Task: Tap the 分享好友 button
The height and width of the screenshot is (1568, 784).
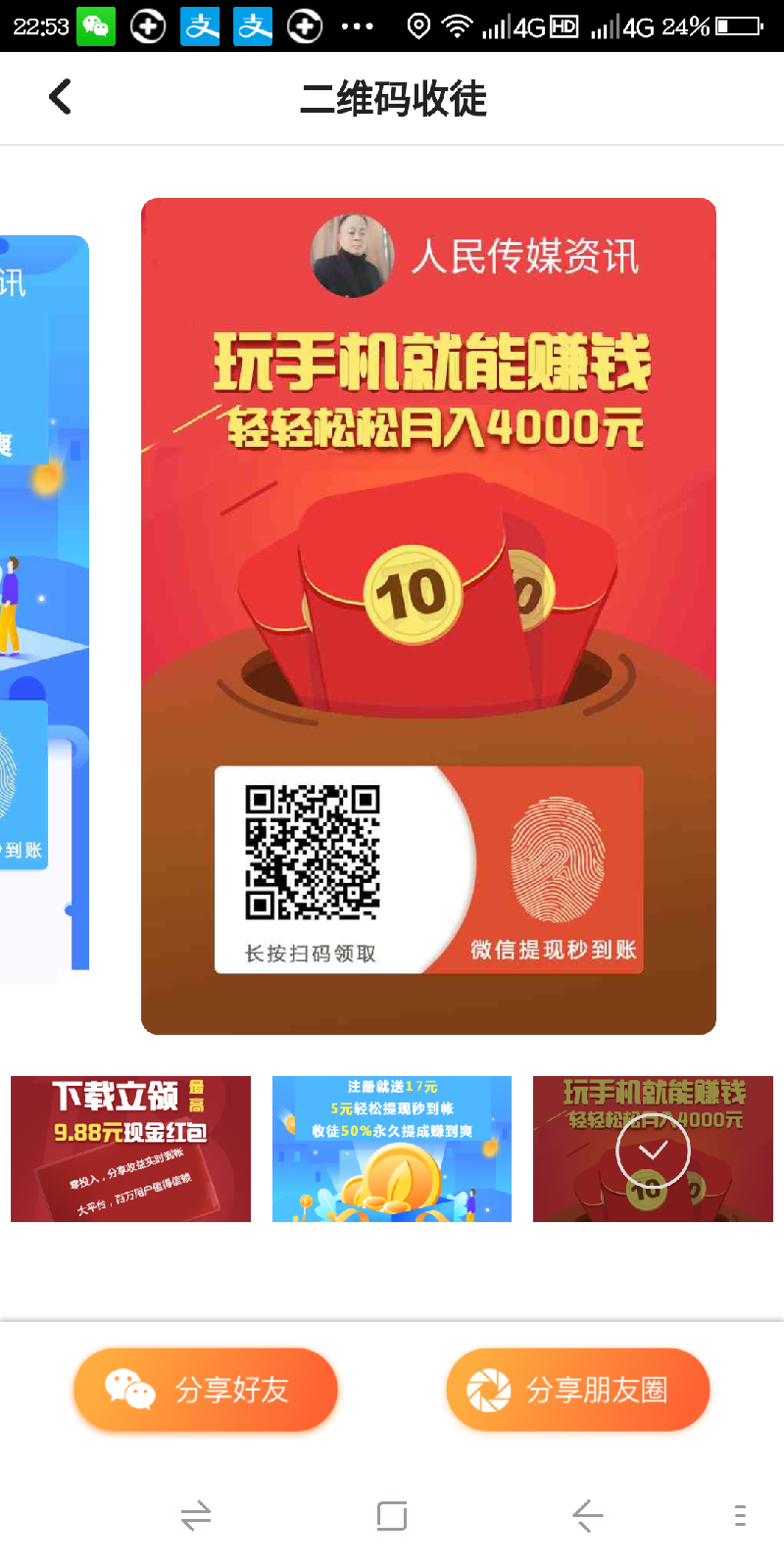Action: (206, 1390)
